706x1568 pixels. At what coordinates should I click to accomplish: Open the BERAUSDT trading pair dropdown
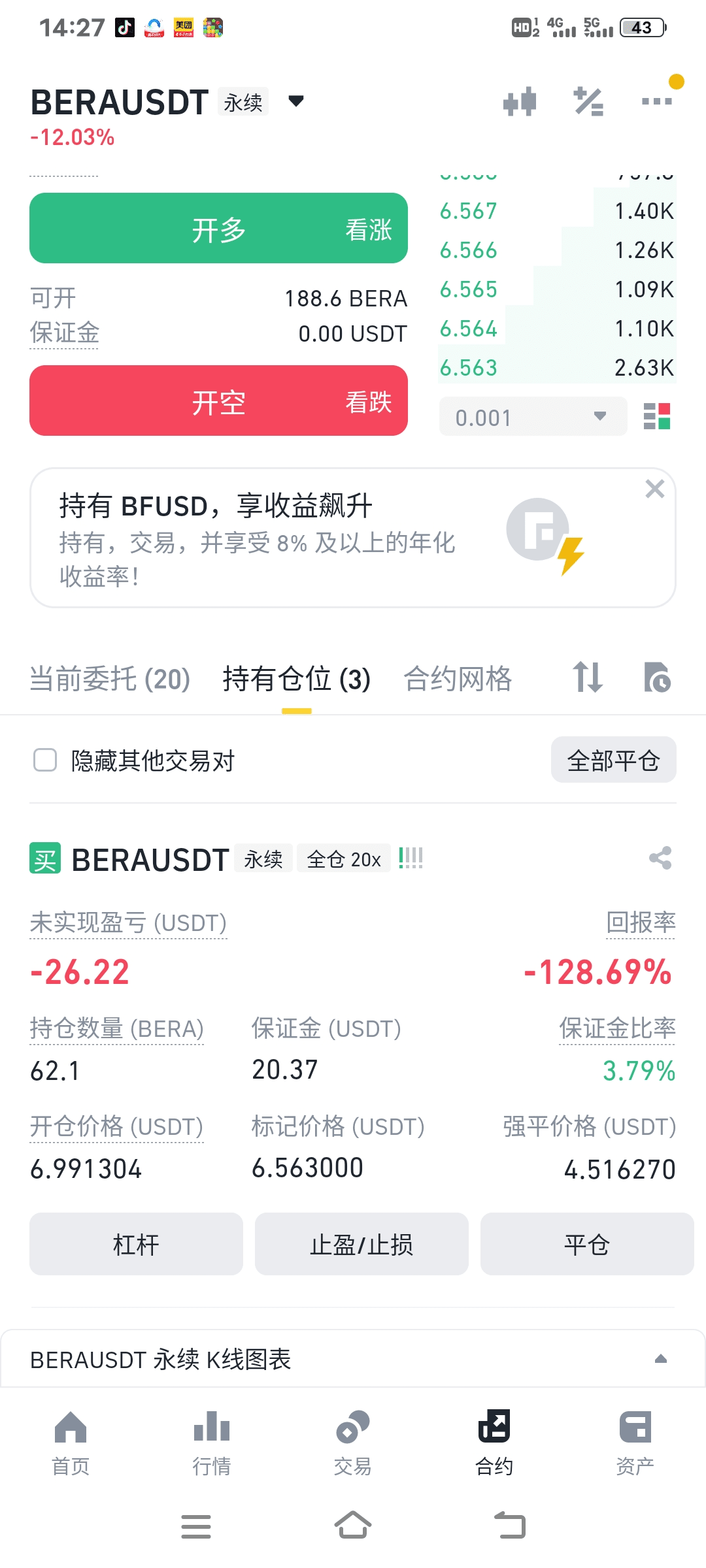[296, 101]
